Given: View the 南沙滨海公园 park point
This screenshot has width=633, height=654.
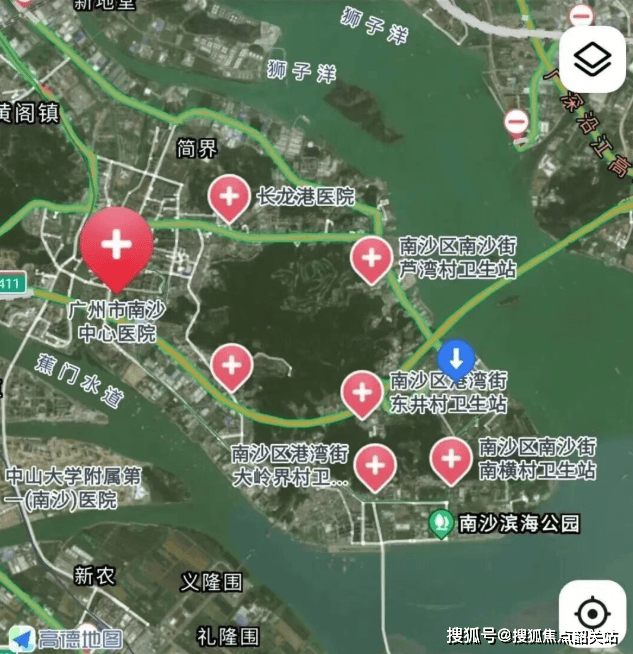Looking at the screenshot, I should click(440, 522).
